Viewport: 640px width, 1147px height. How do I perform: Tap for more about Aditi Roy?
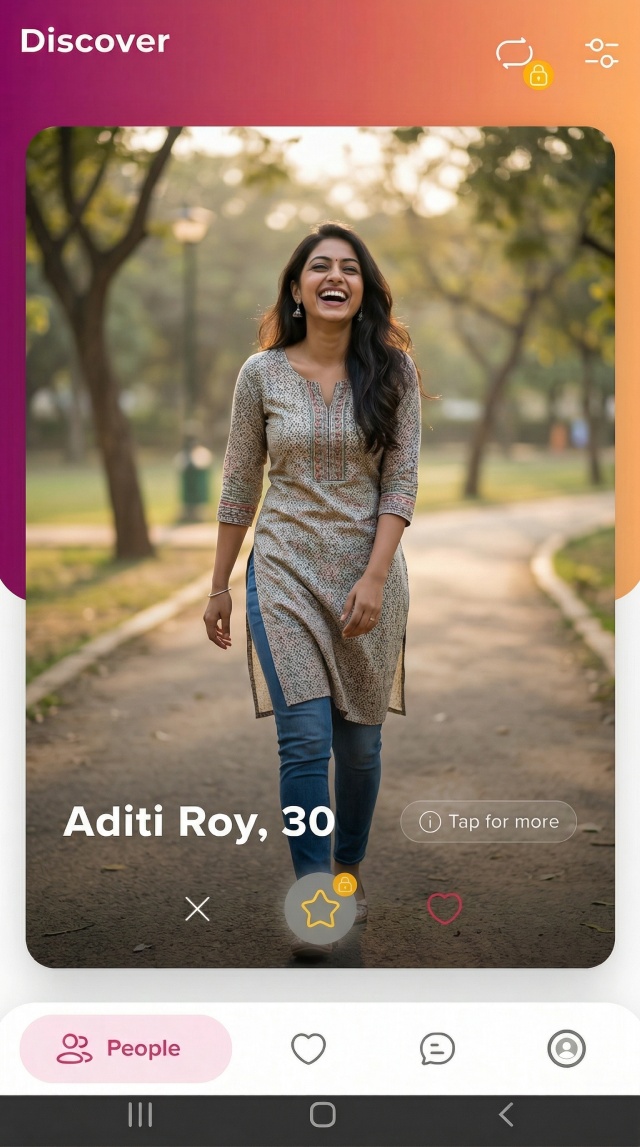tap(488, 822)
